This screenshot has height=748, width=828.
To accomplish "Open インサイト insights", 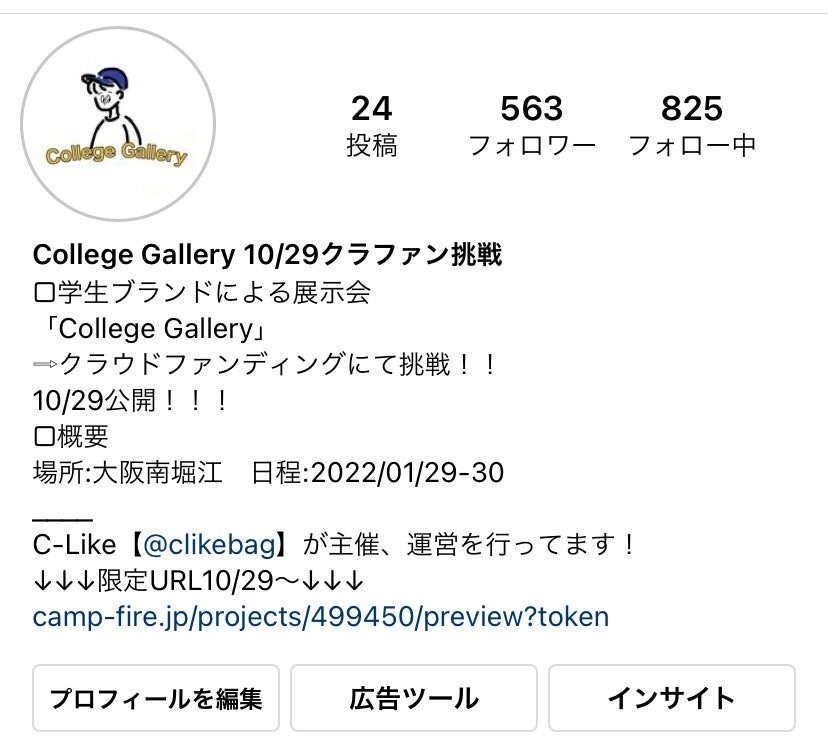I will pos(671,697).
